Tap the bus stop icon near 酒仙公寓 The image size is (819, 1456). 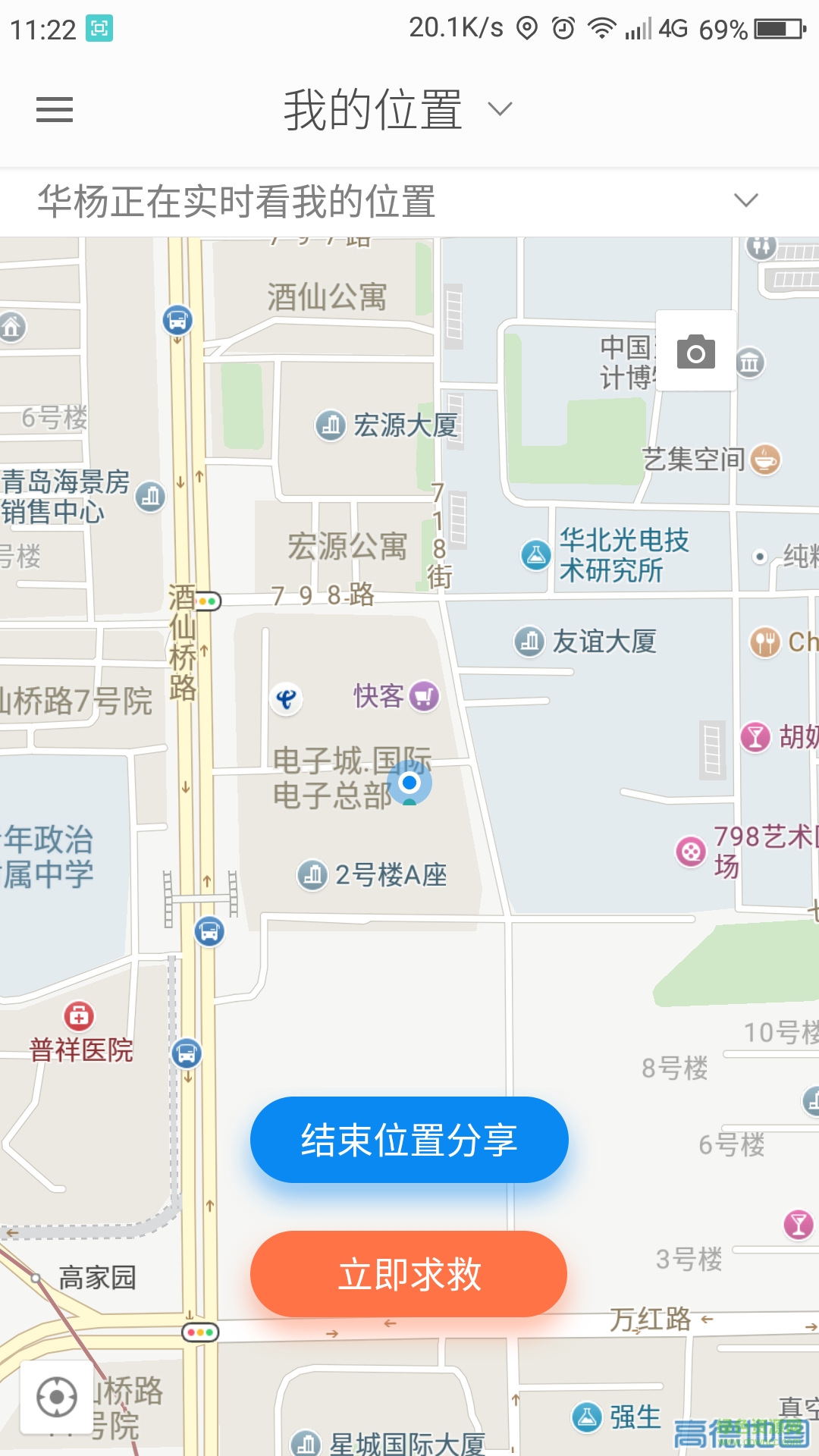click(x=177, y=321)
